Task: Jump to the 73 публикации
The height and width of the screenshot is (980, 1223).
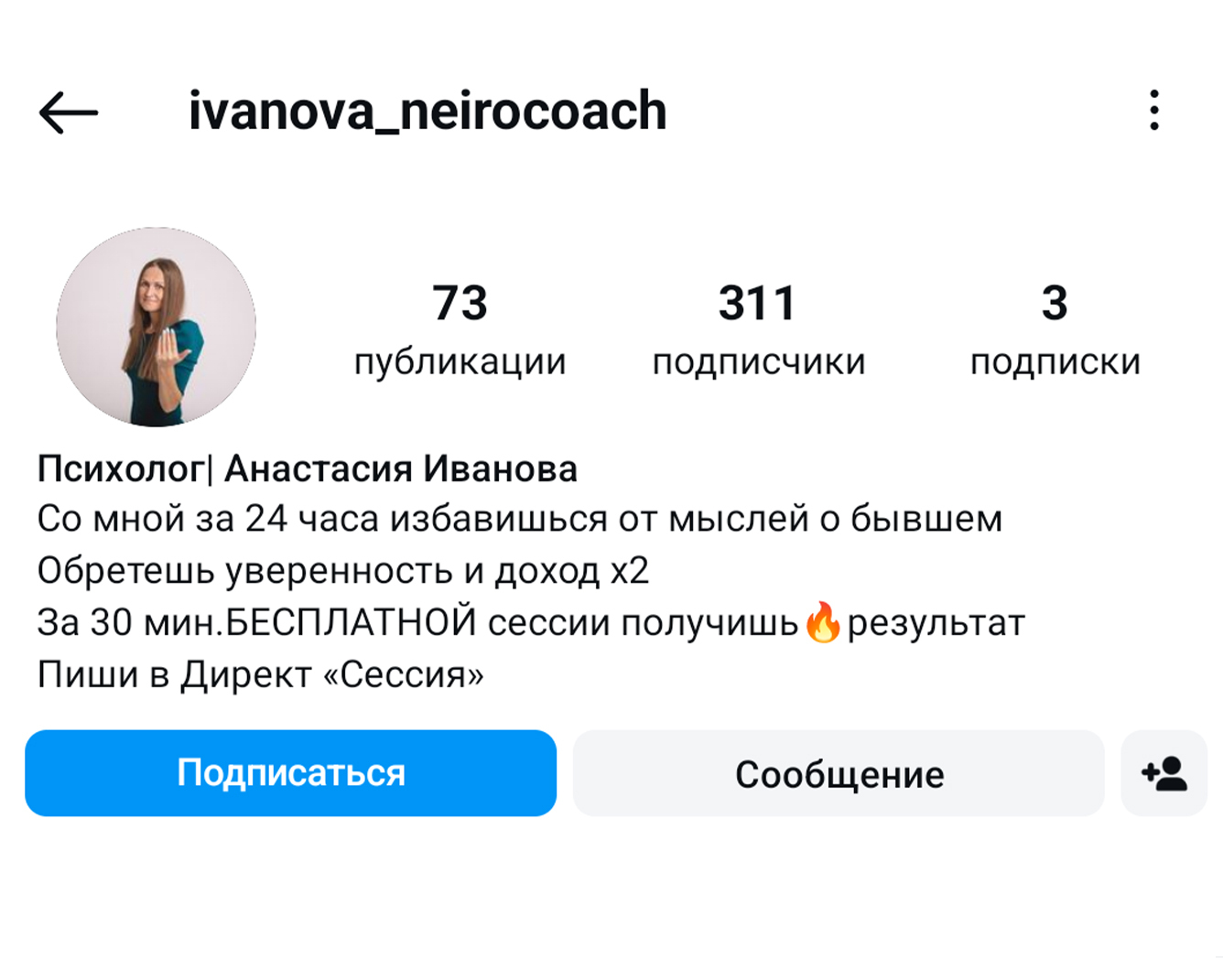Action: tap(460, 329)
